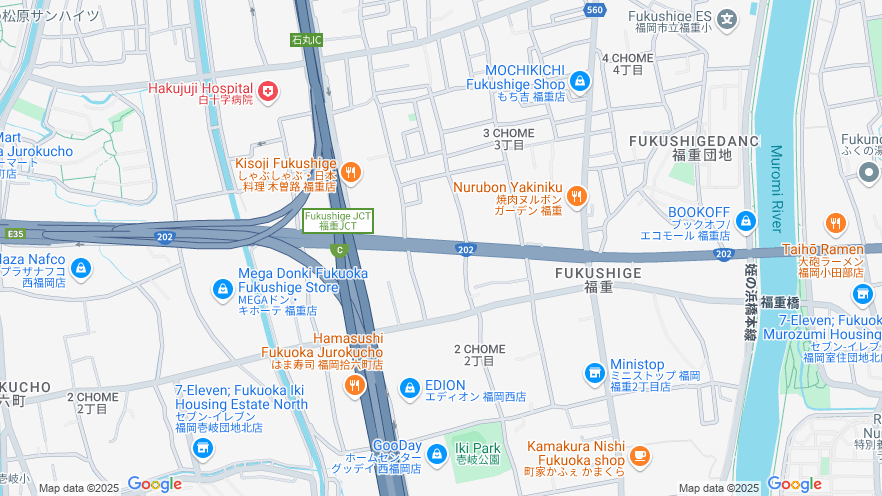Image resolution: width=882 pixels, height=496 pixels.
Task: Select the GooDay home center pin
Action: 436,455
